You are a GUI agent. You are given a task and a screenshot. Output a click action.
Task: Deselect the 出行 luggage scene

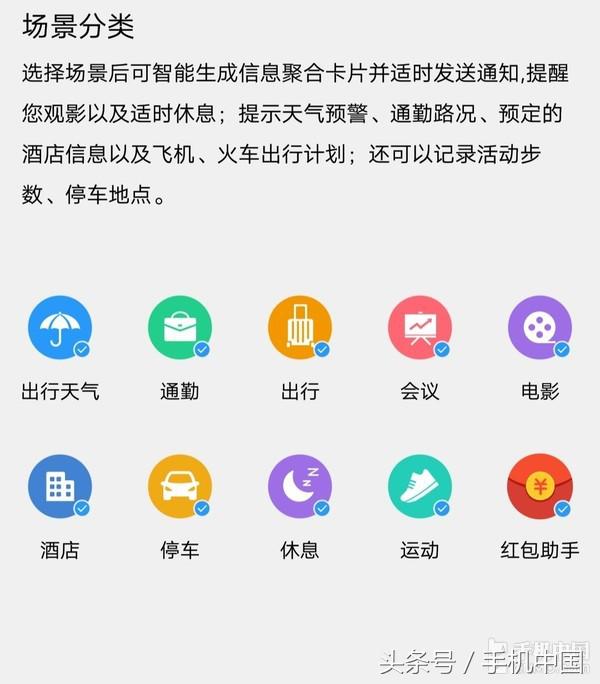point(300,328)
